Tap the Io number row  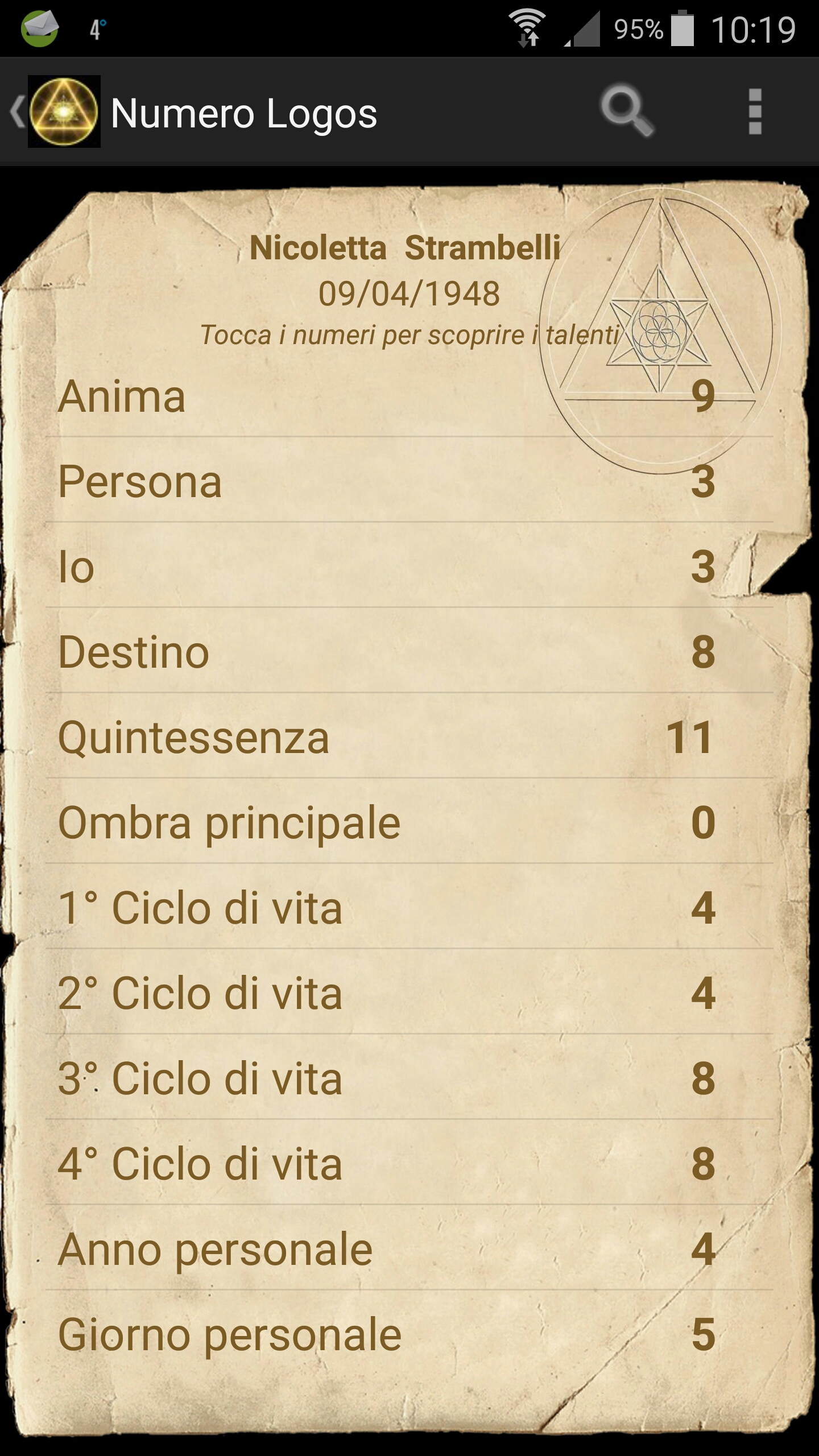408,566
